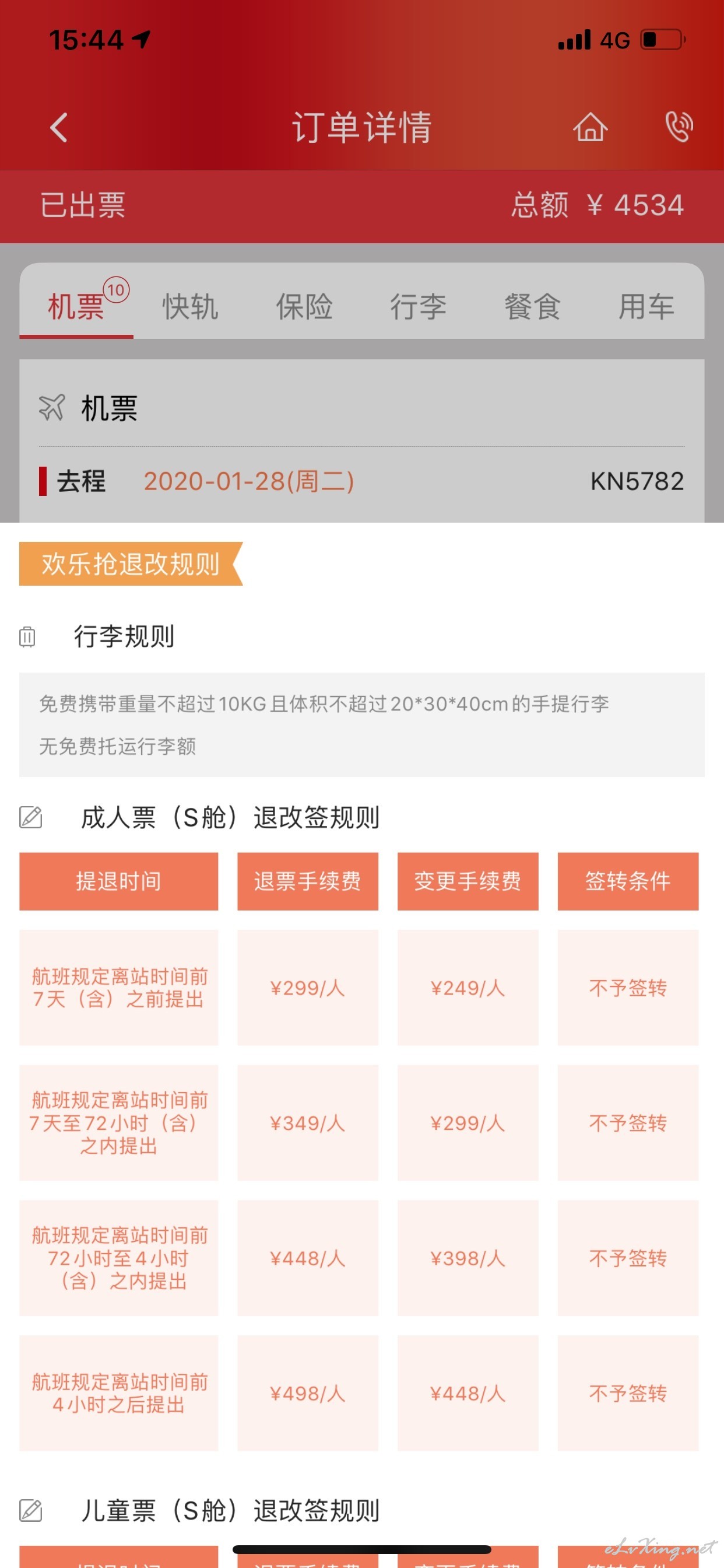Screen dimensions: 724x1568
Task: Open the 行李 tab
Action: coord(418,306)
